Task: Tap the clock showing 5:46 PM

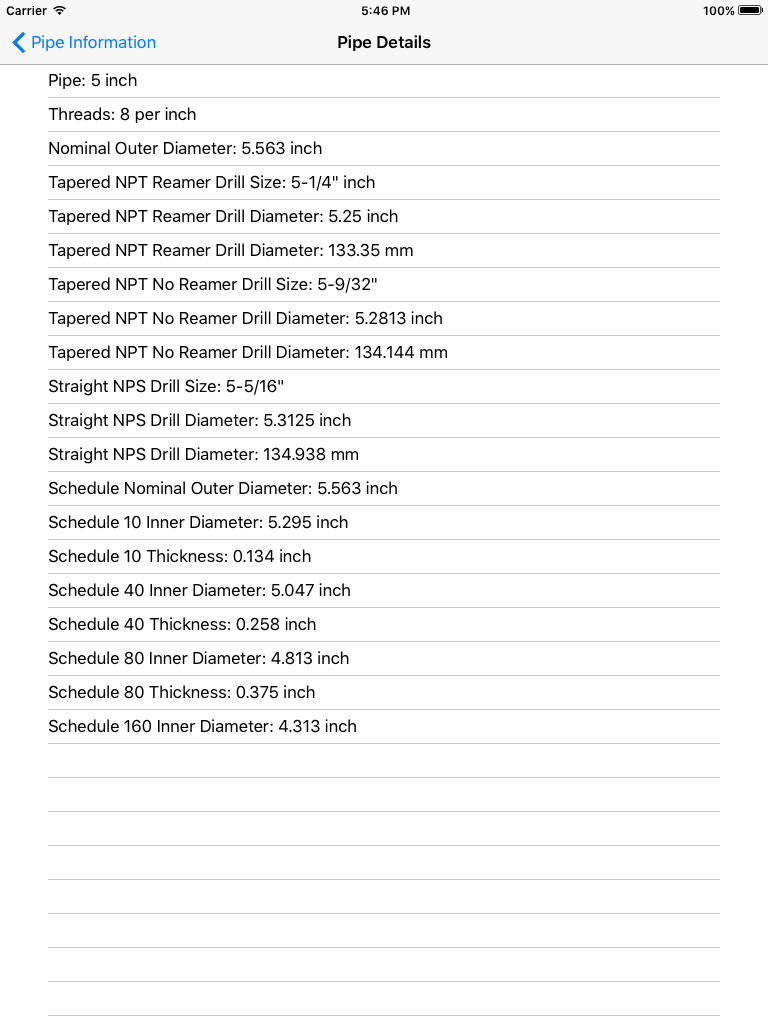Action: click(x=384, y=11)
